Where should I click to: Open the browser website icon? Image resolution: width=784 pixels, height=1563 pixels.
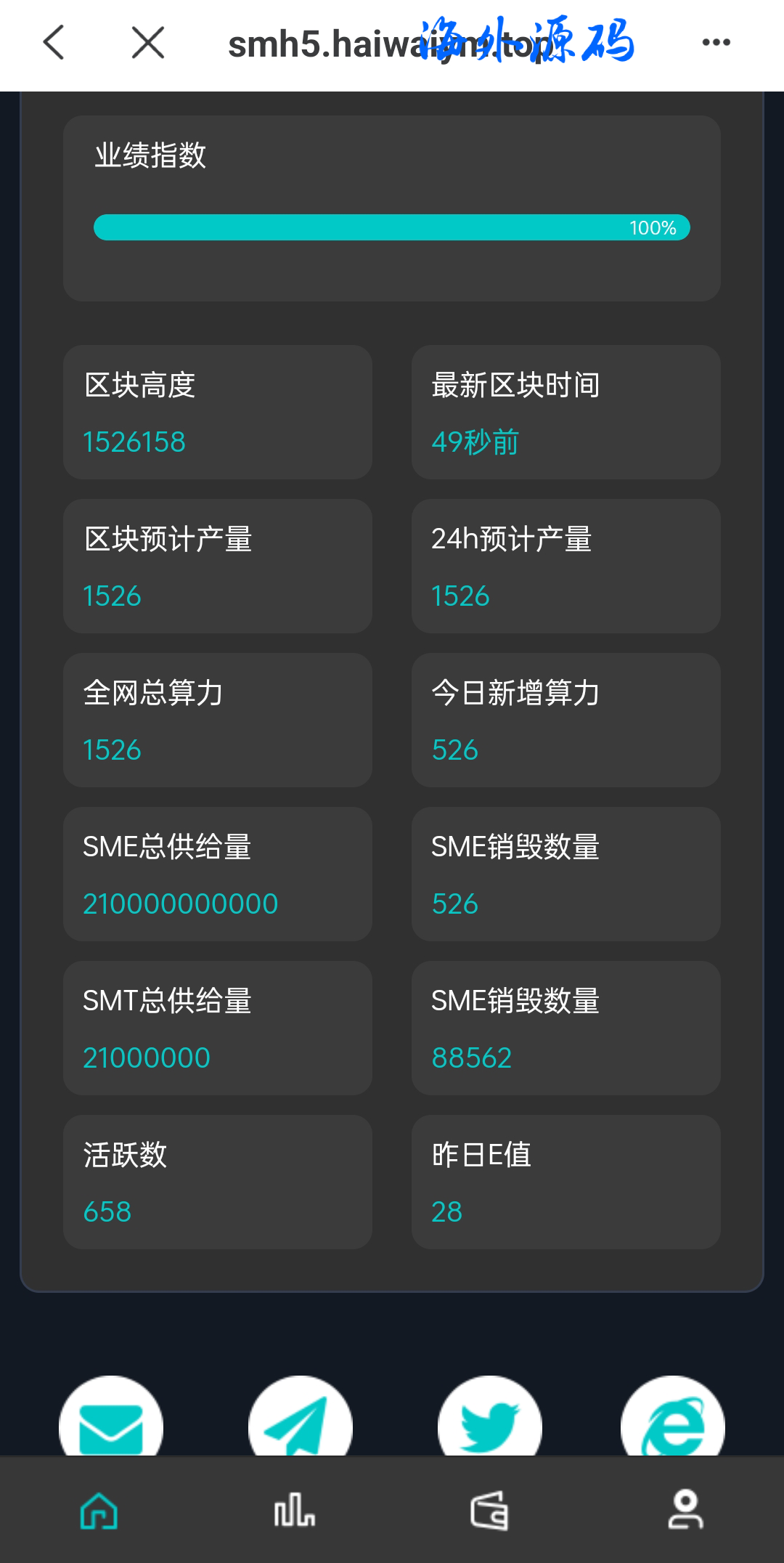point(673,1420)
